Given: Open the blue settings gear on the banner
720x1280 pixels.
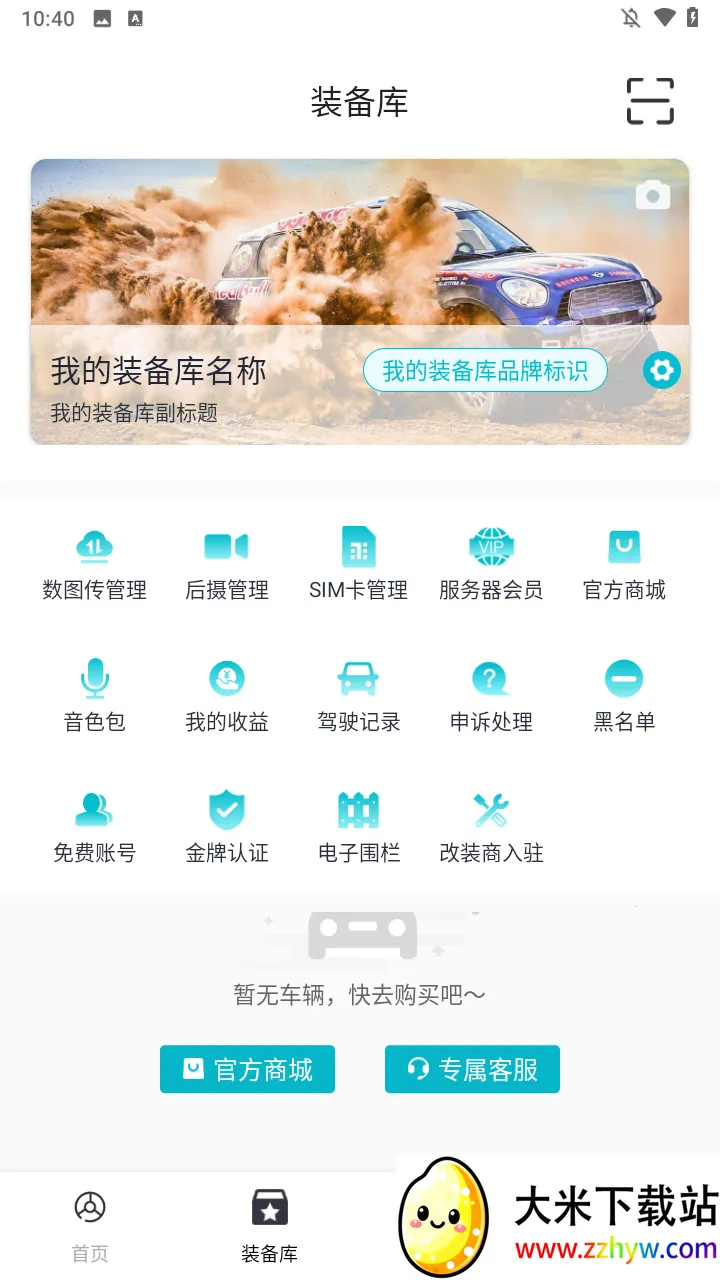Looking at the screenshot, I should coord(662,370).
